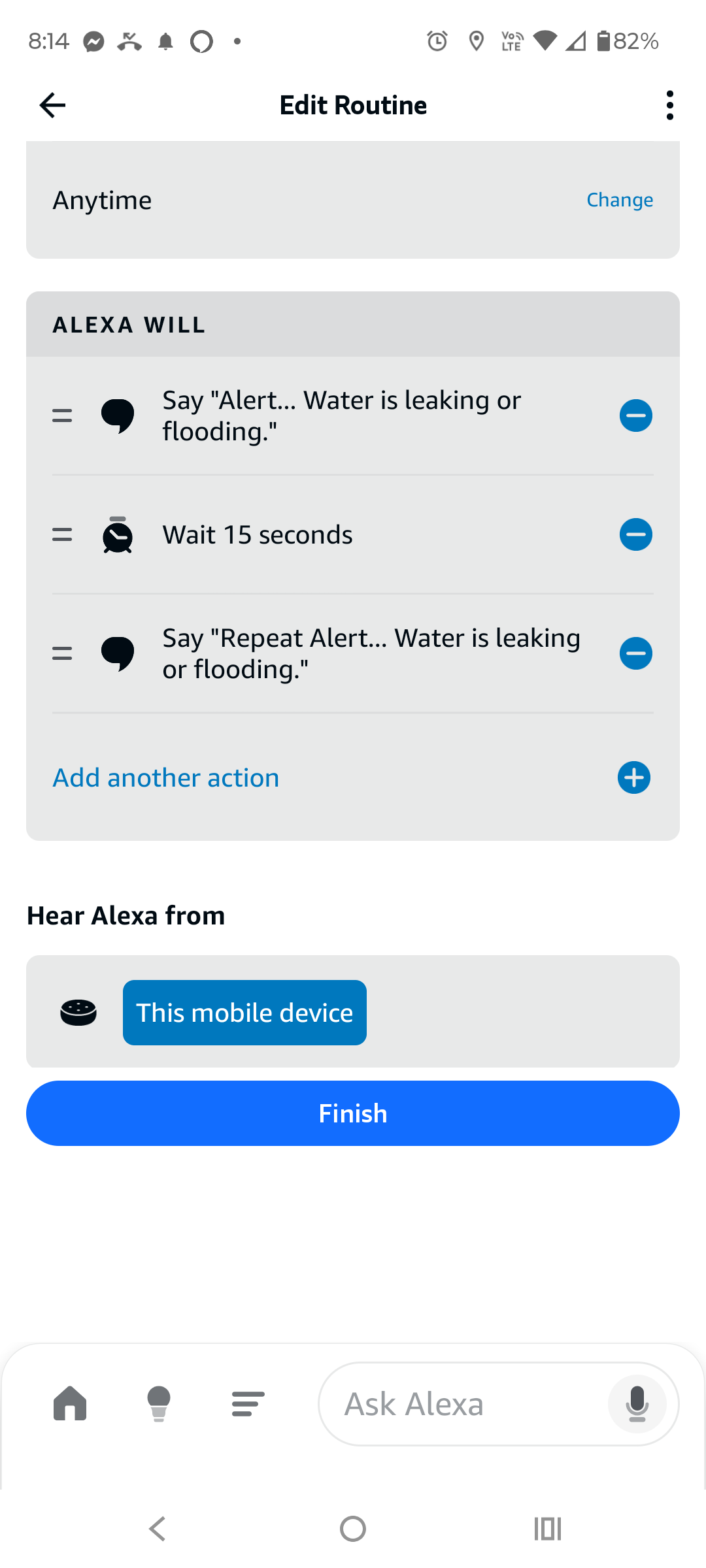Open the More menu tab
Image resolution: width=706 pixels, height=1568 pixels.
coord(248,1403)
